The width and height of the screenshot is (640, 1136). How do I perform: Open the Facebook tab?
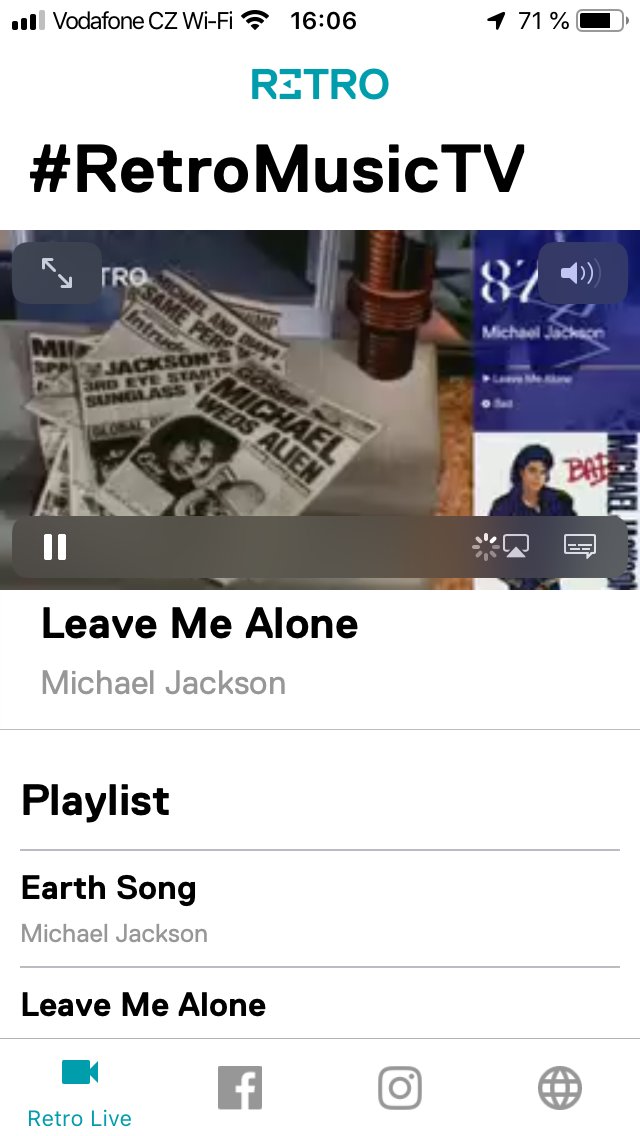tap(240, 1088)
